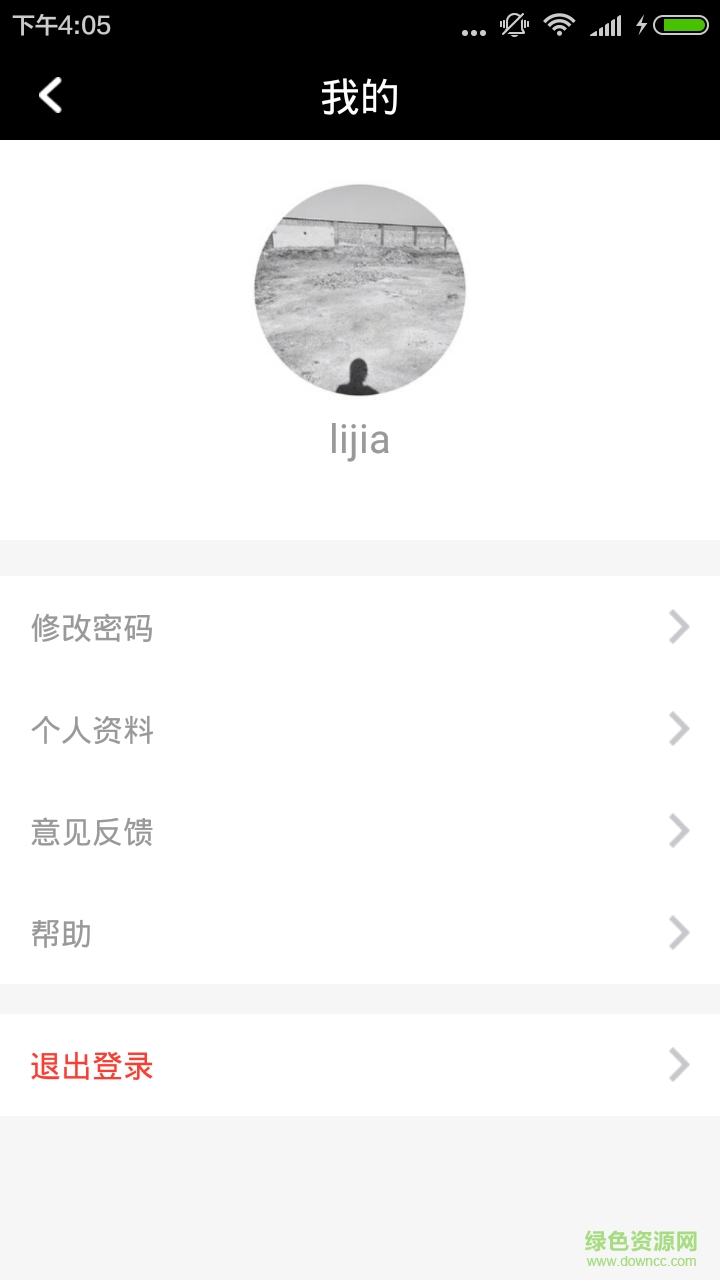Expand the 修改密码 row via its chevron
The height and width of the screenshot is (1280, 720).
pyautogui.click(x=679, y=627)
